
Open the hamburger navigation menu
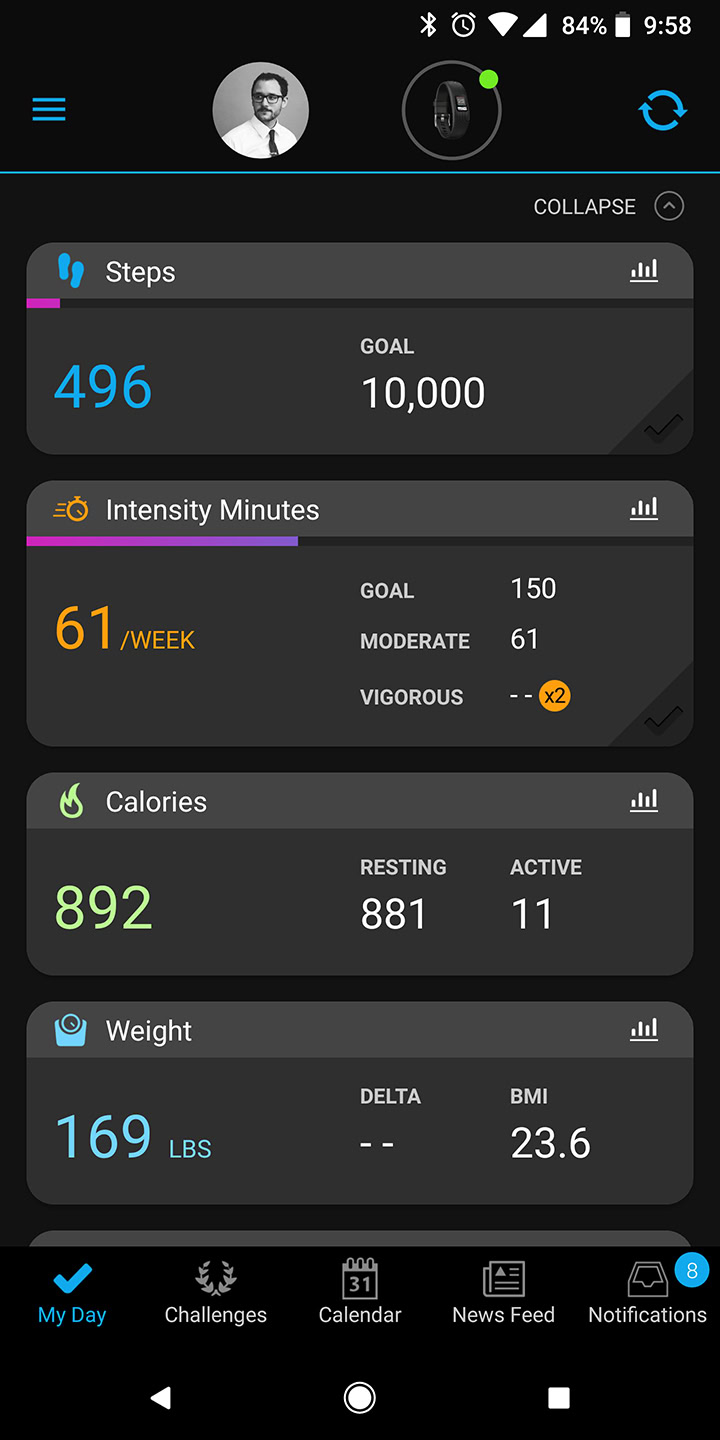49,110
